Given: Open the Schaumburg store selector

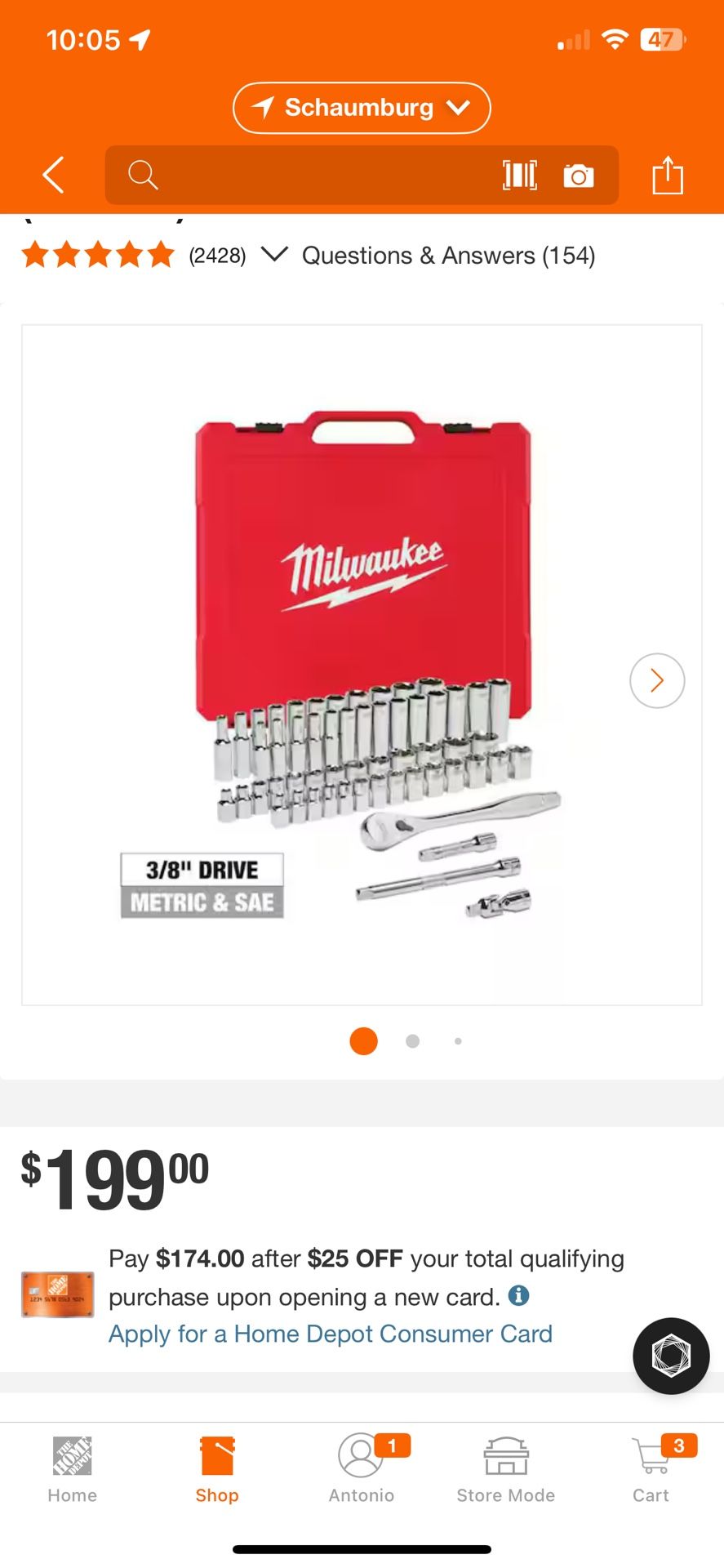Looking at the screenshot, I should [x=362, y=108].
